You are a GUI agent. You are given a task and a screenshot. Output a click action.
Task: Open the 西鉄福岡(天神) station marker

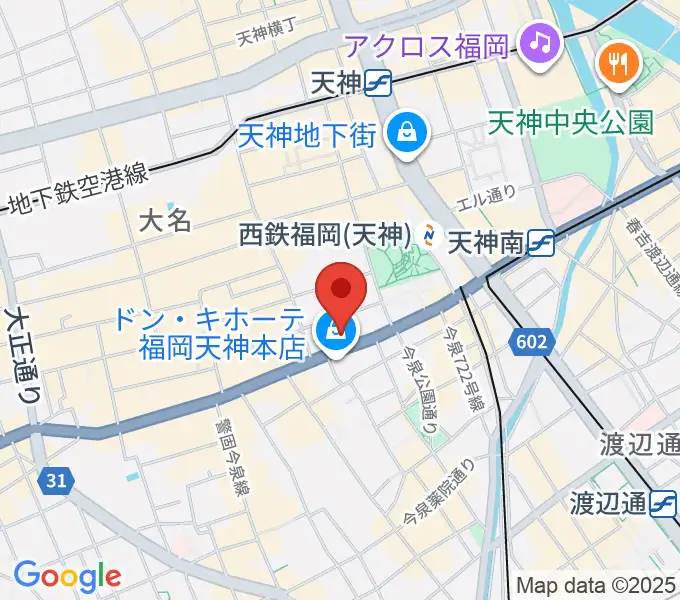point(429,236)
